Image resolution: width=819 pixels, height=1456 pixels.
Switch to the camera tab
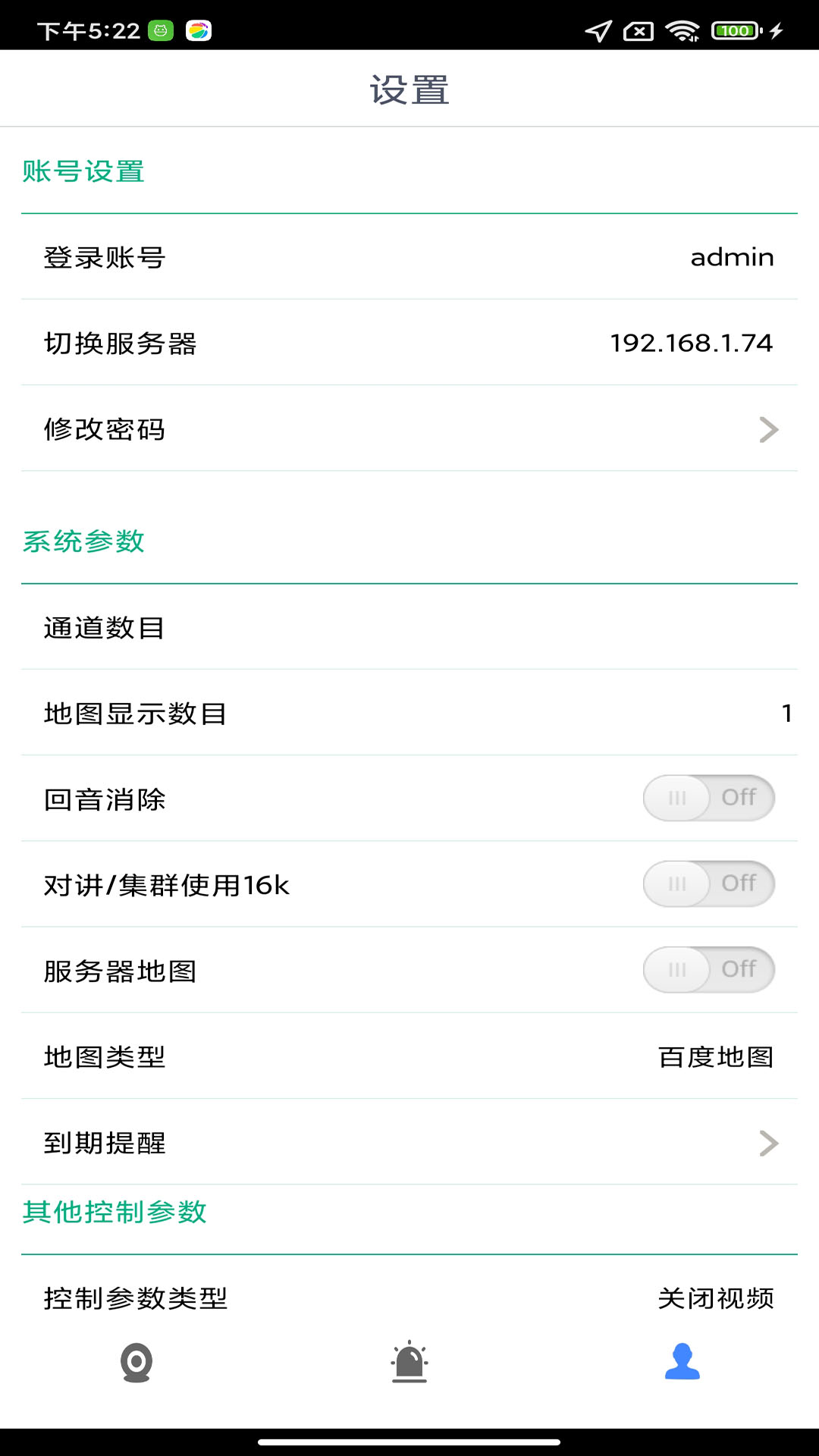coord(136,1362)
